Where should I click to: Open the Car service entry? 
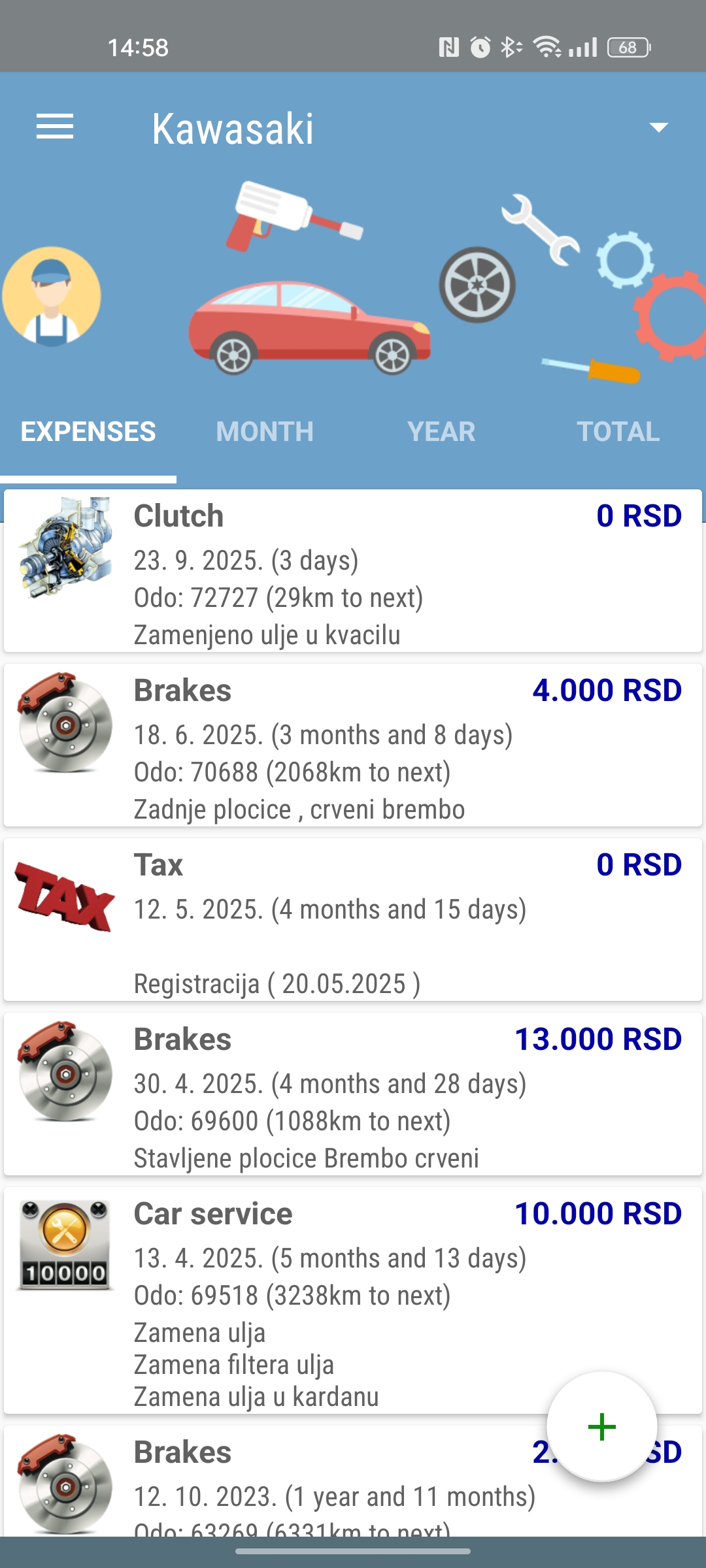pos(353,1300)
